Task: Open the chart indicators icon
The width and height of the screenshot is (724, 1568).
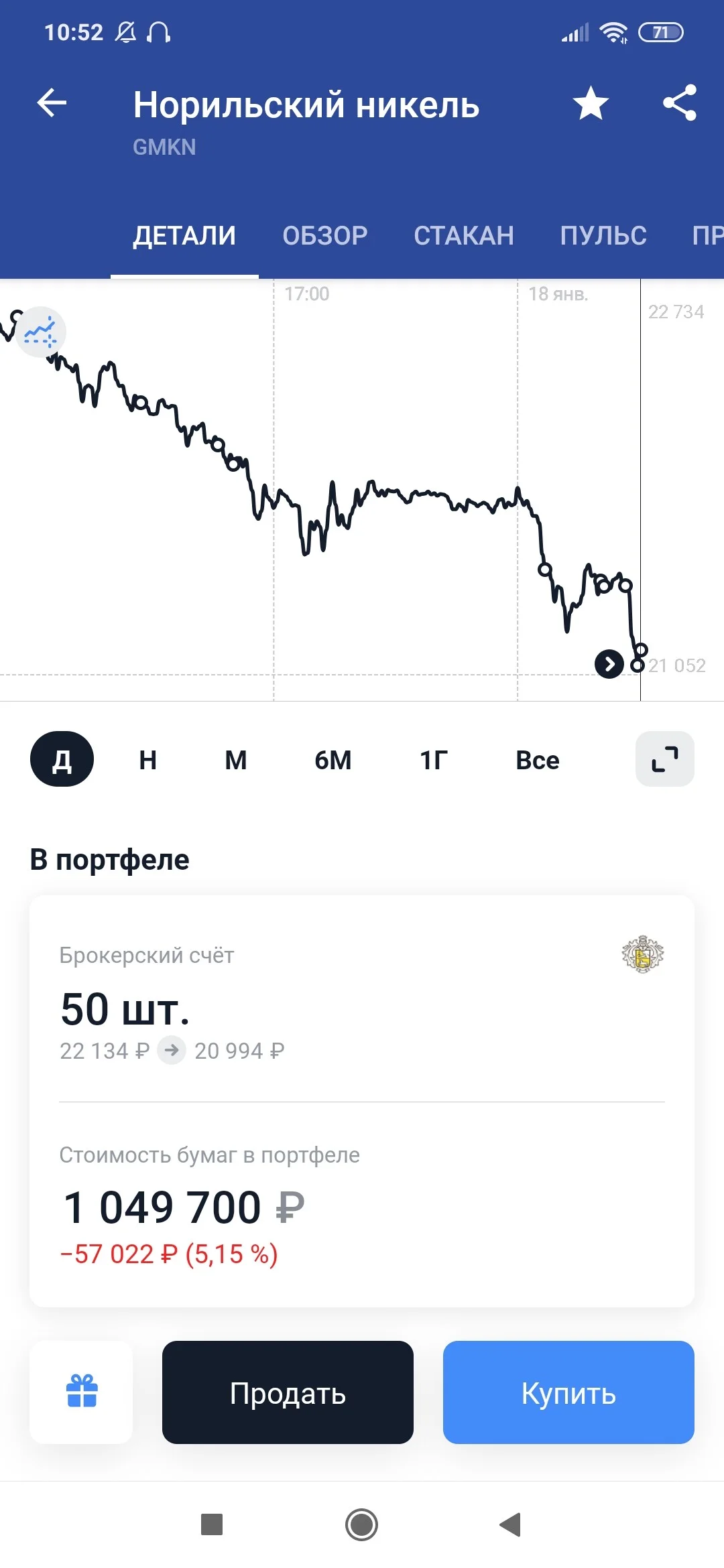Action: 40,332
